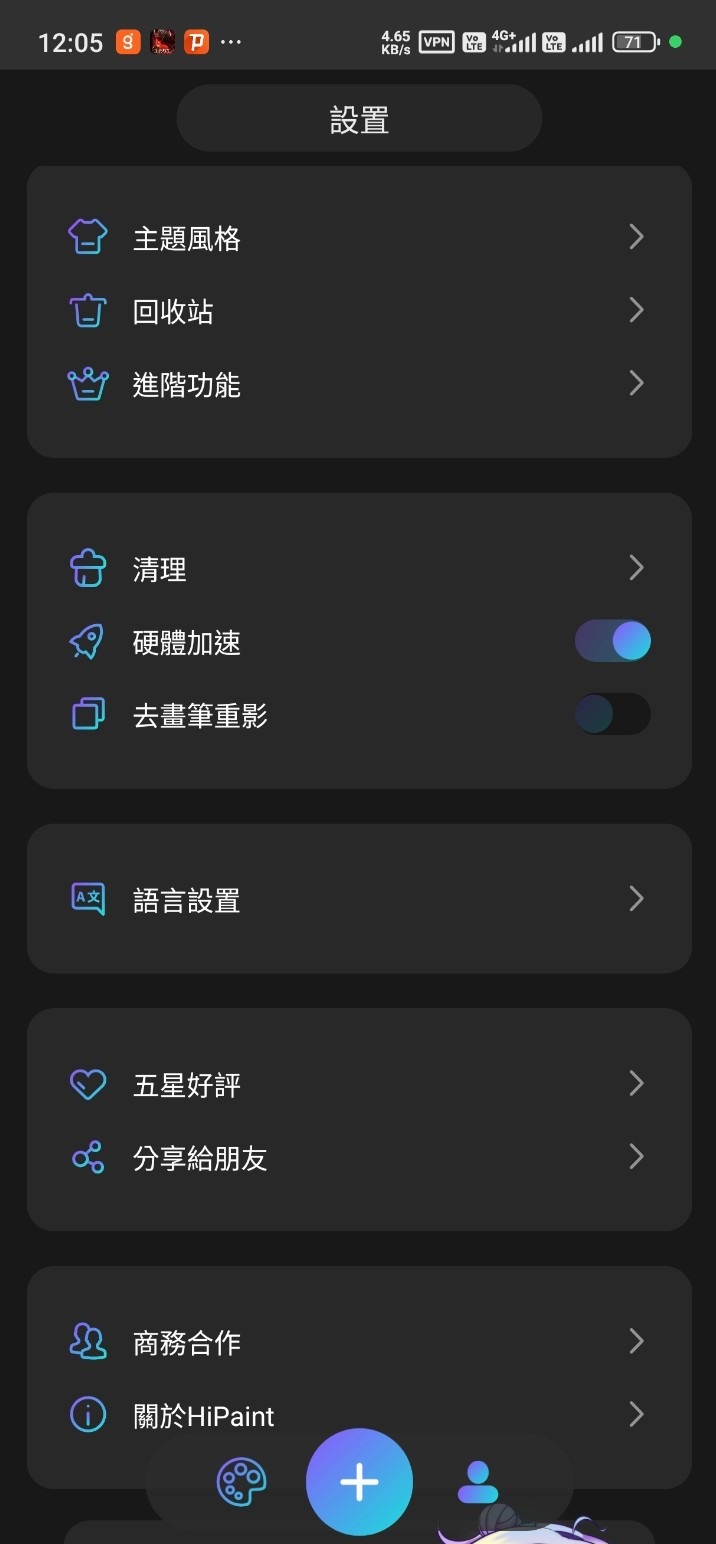Screen dimensions: 716x1544
Task: Open 主題風格 theme settings
Action: pos(358,238)
